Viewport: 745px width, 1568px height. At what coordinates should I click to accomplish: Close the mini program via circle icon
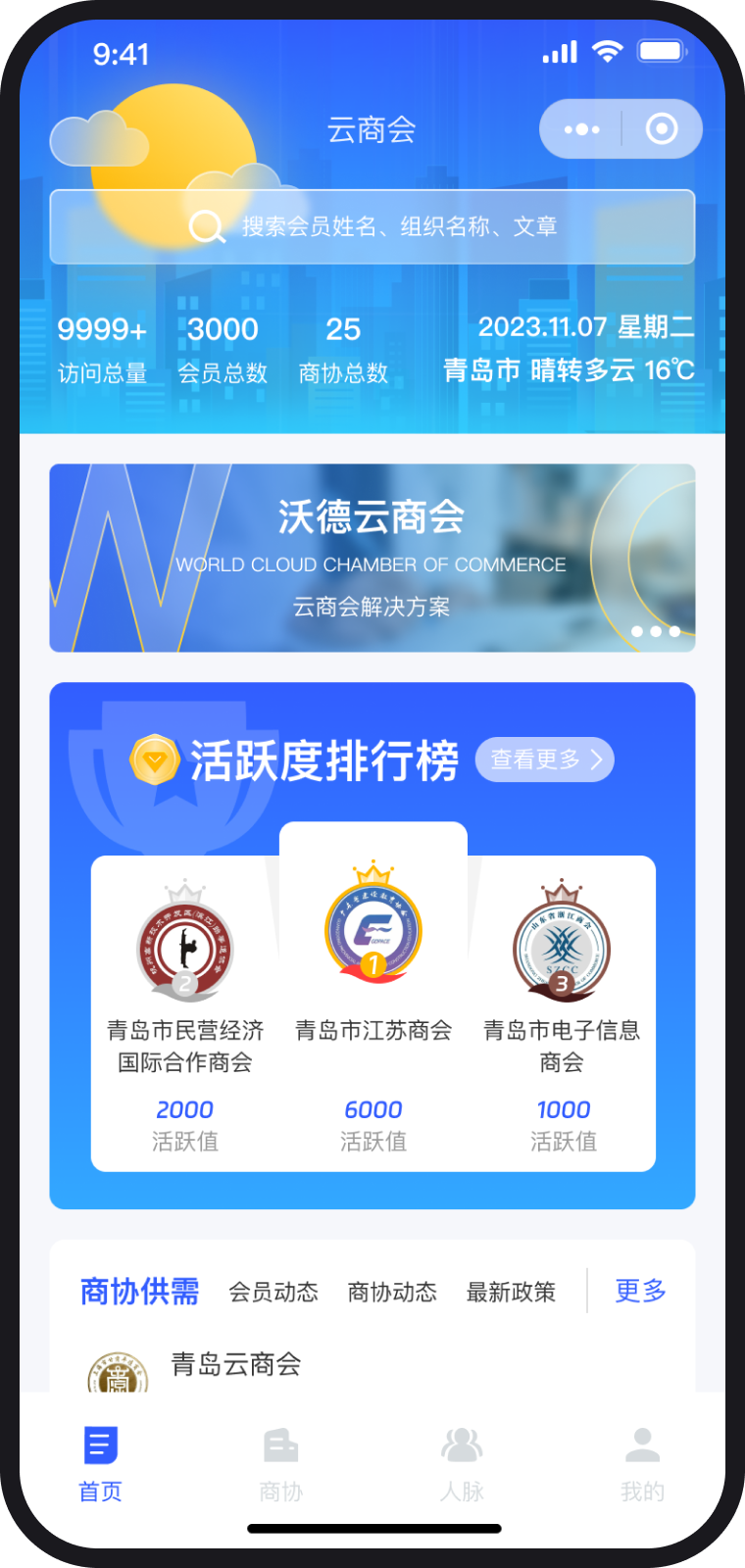(x=662, y=129)
